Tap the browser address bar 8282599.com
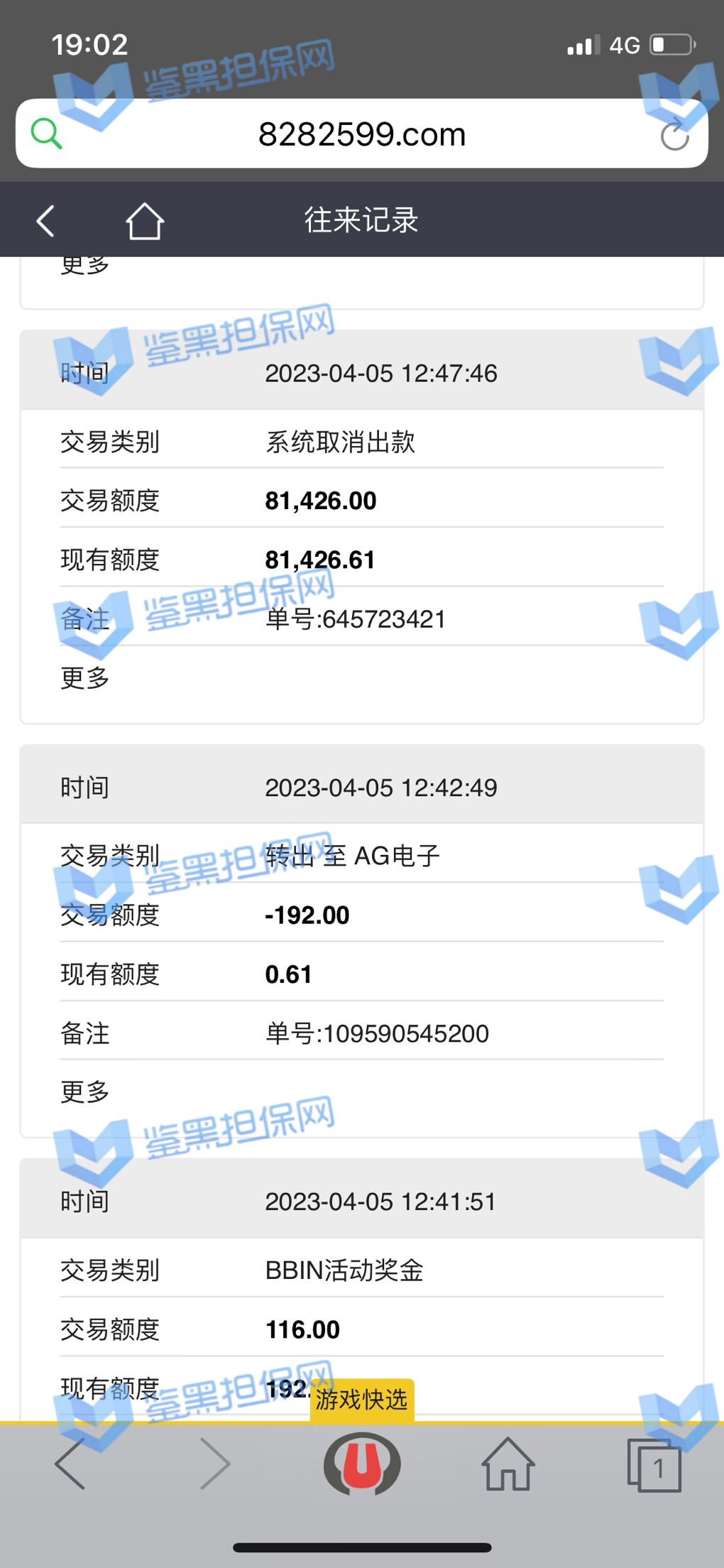724x1568 pixels. point(361,134)
